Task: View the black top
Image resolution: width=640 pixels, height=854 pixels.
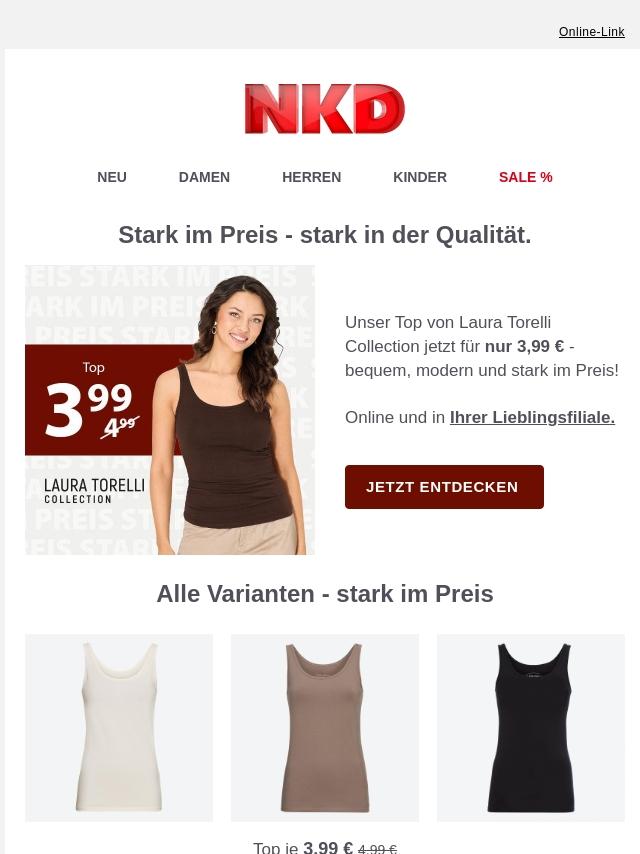Action: (x=530, y=727)
